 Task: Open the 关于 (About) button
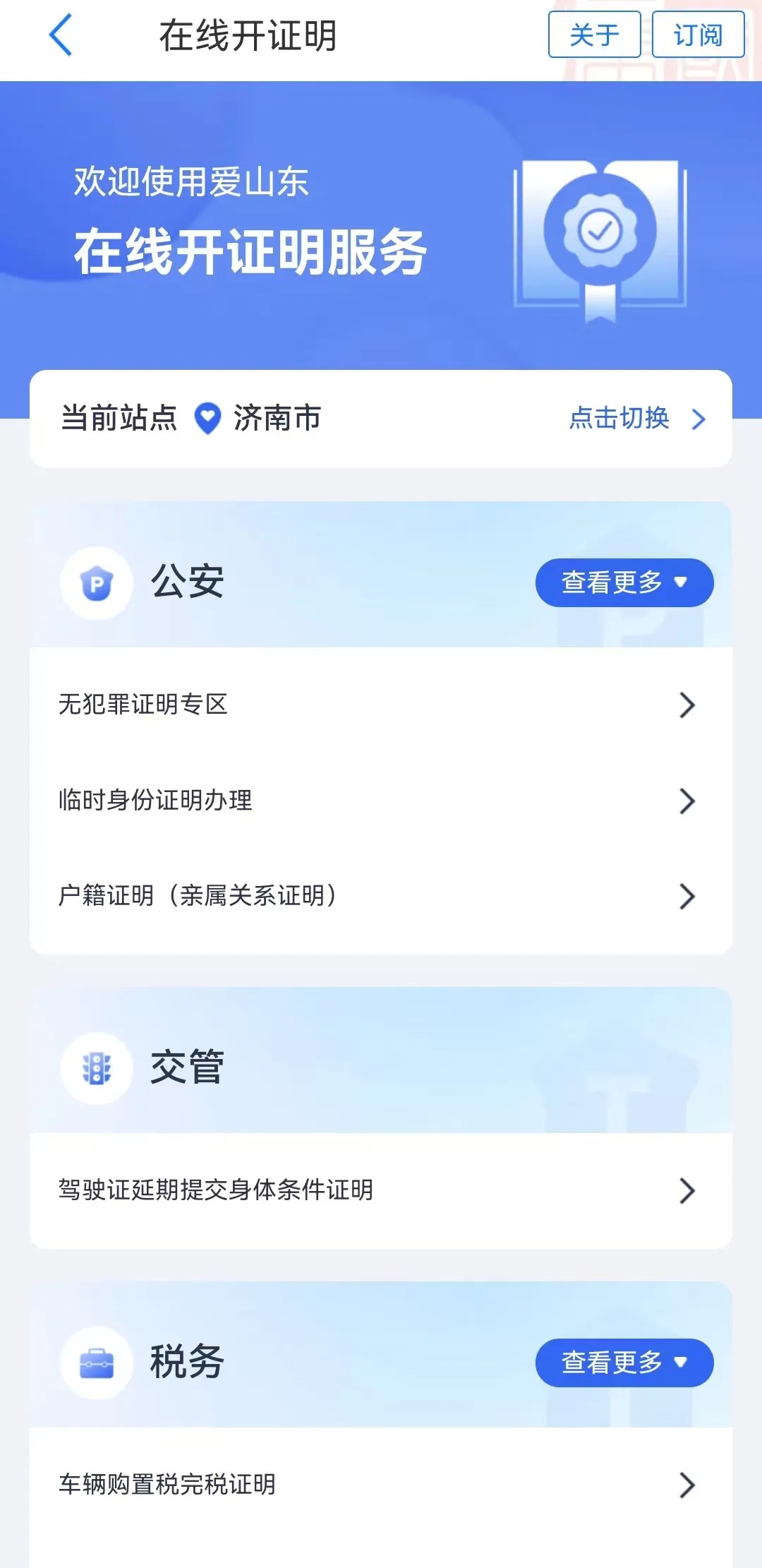click(594, 35)
